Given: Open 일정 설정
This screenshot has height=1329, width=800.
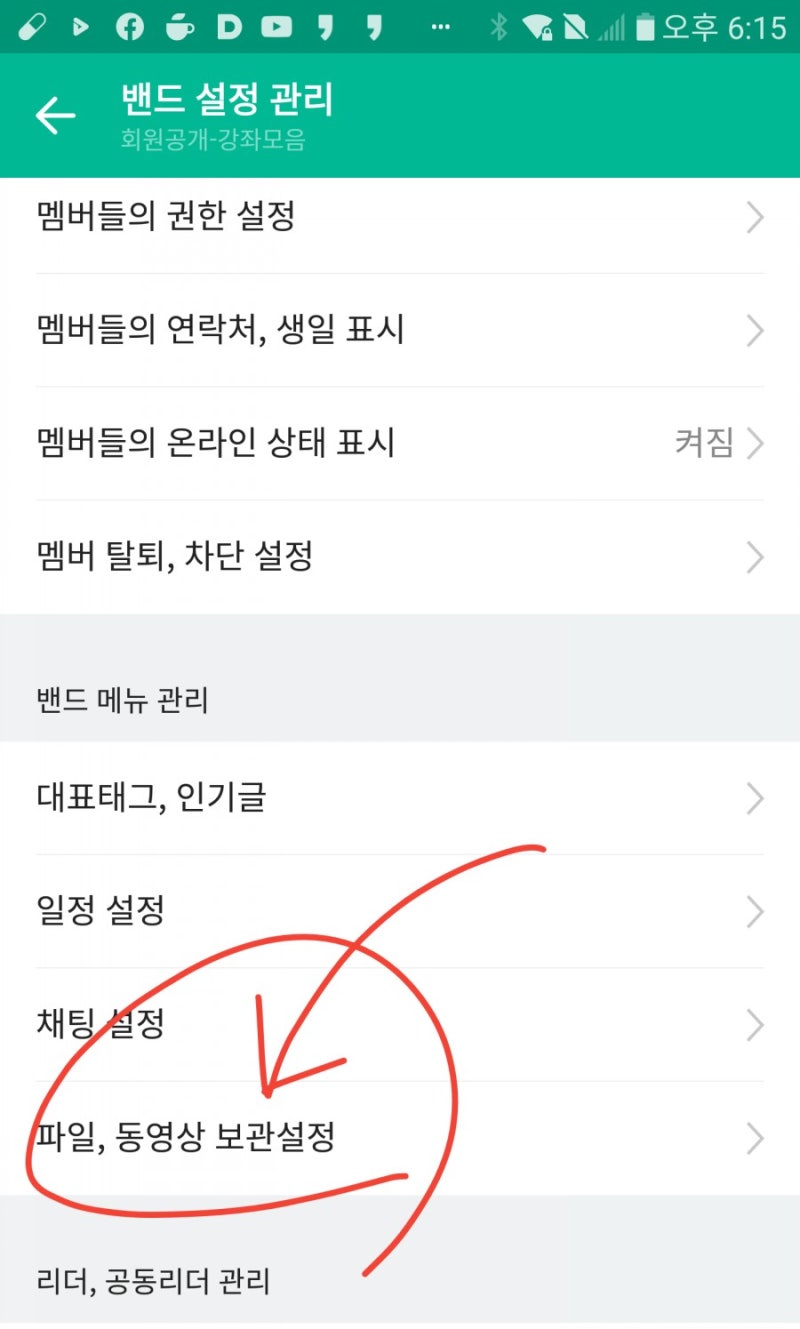Looking at the screenshot, I should (400, 911).
